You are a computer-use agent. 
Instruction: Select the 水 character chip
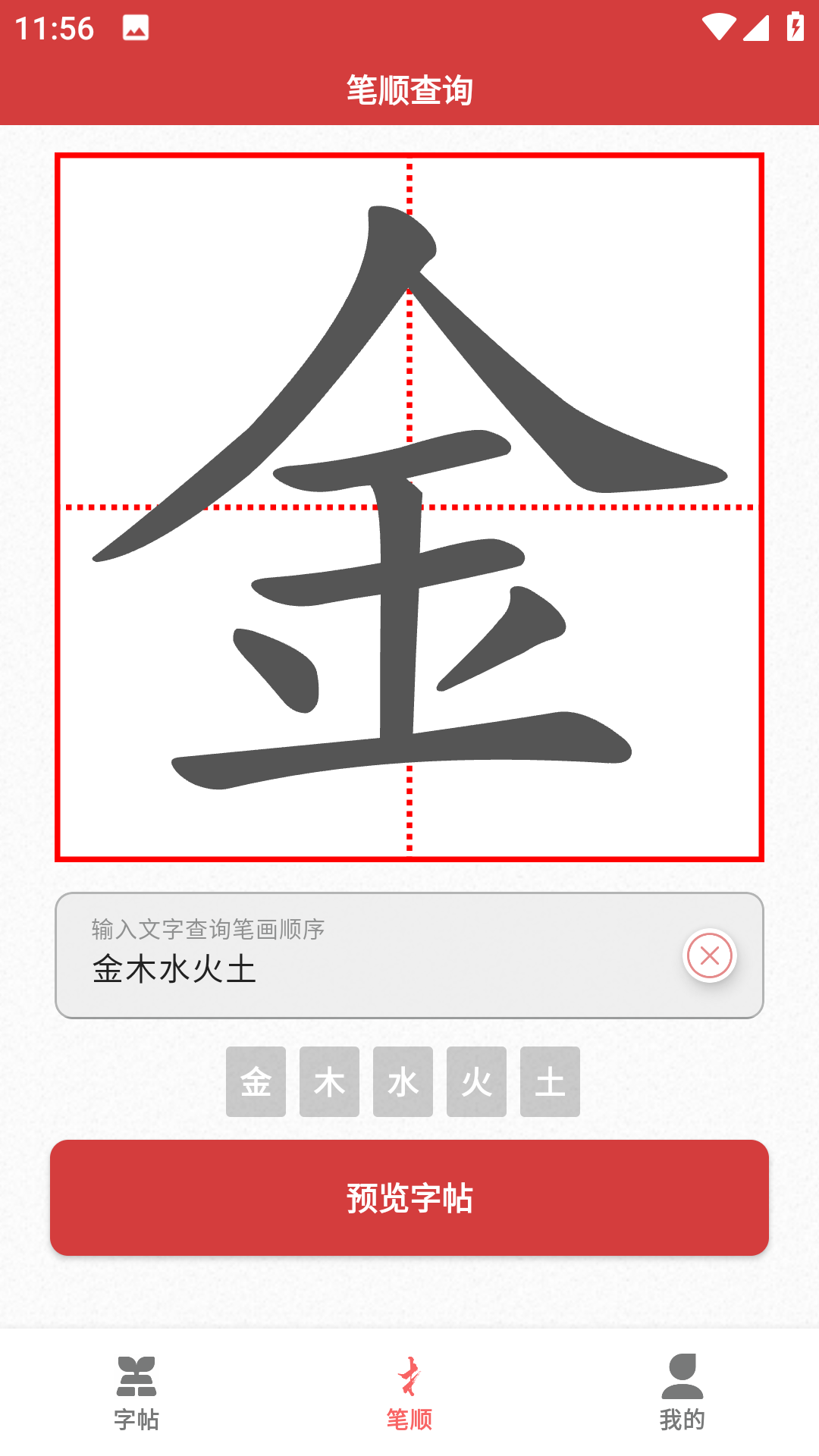click(x=403, y=1082)
